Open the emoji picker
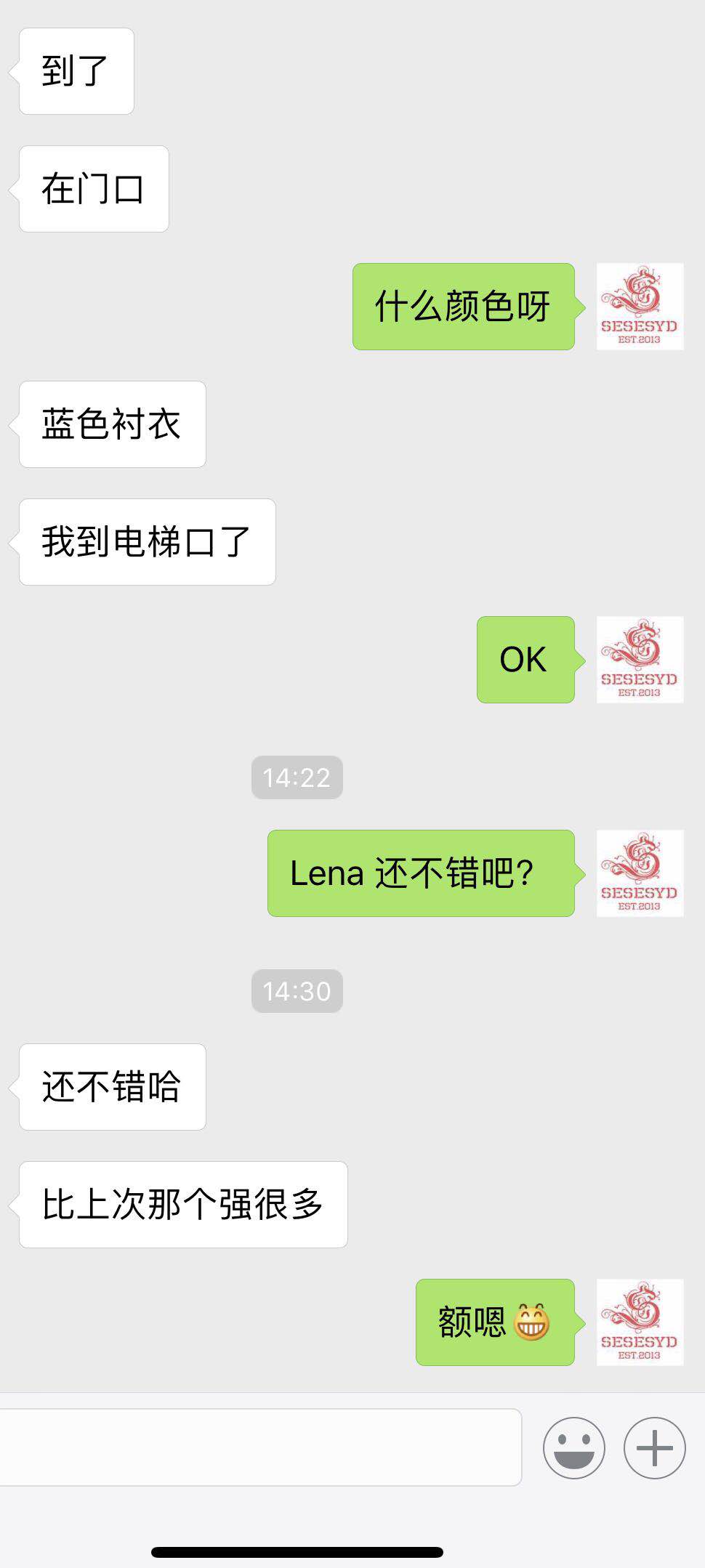This screenshot has height=1568, width=705. pos(574,1447)
